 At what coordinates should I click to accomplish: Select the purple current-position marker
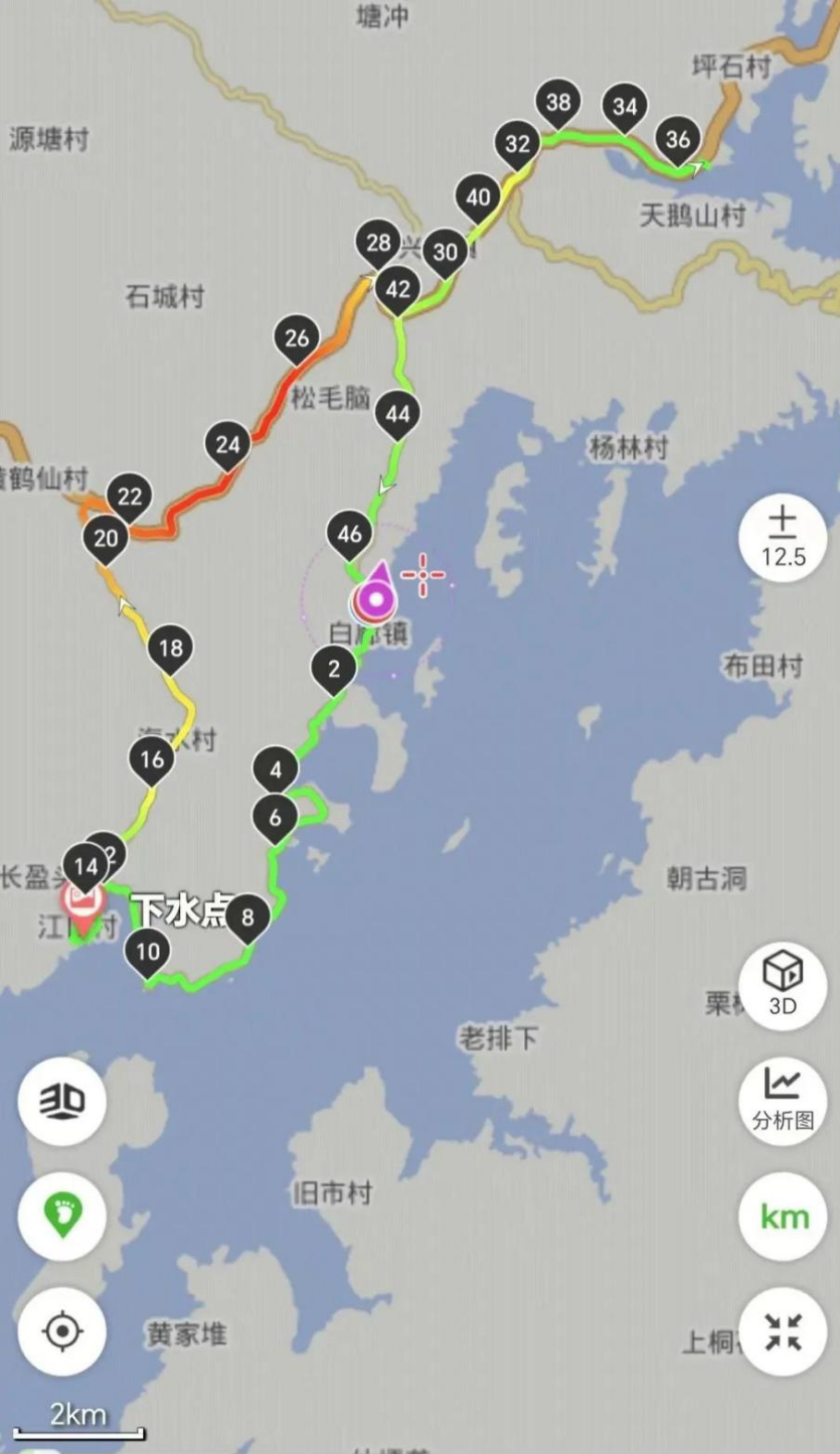pos(373,601)
